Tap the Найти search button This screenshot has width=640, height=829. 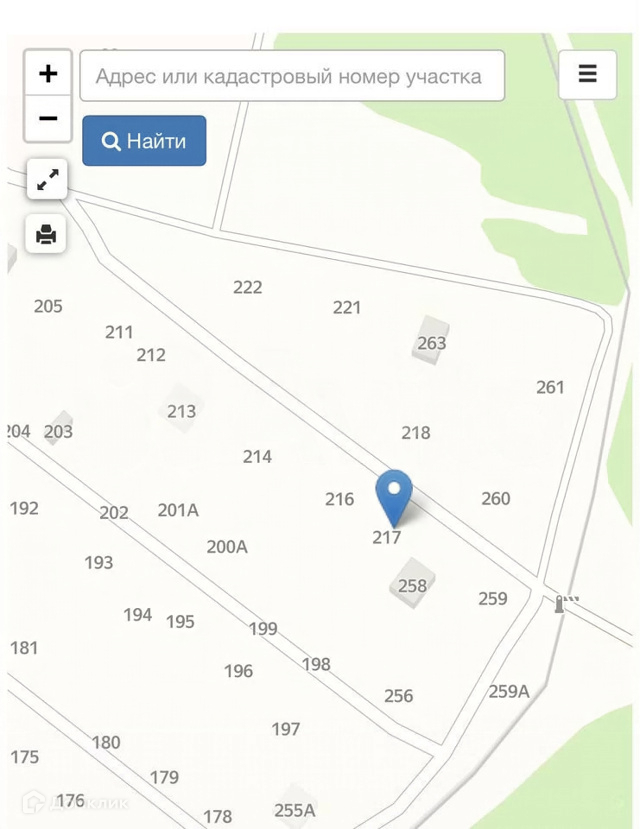pyautogui.click(x=144, y=141)
